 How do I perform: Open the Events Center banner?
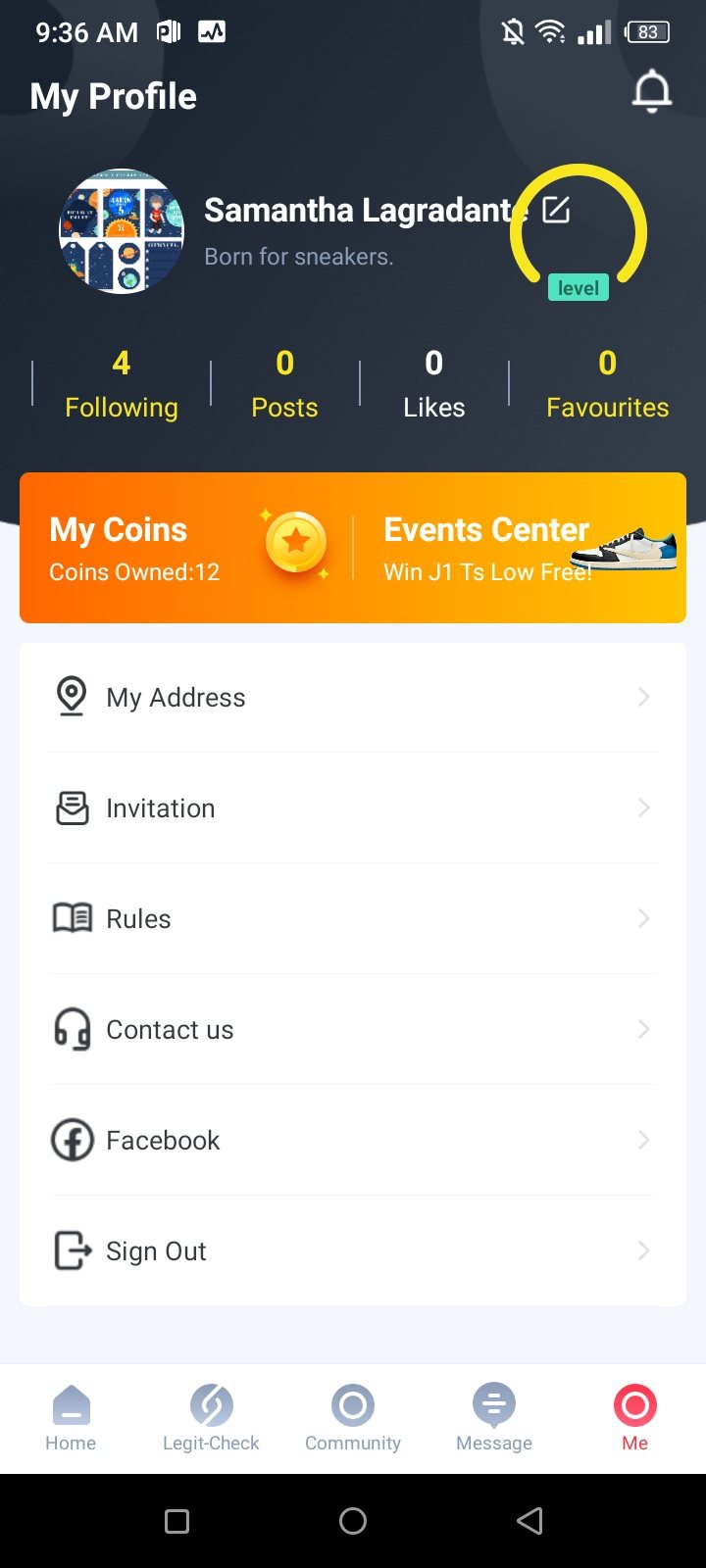point(520,548)
